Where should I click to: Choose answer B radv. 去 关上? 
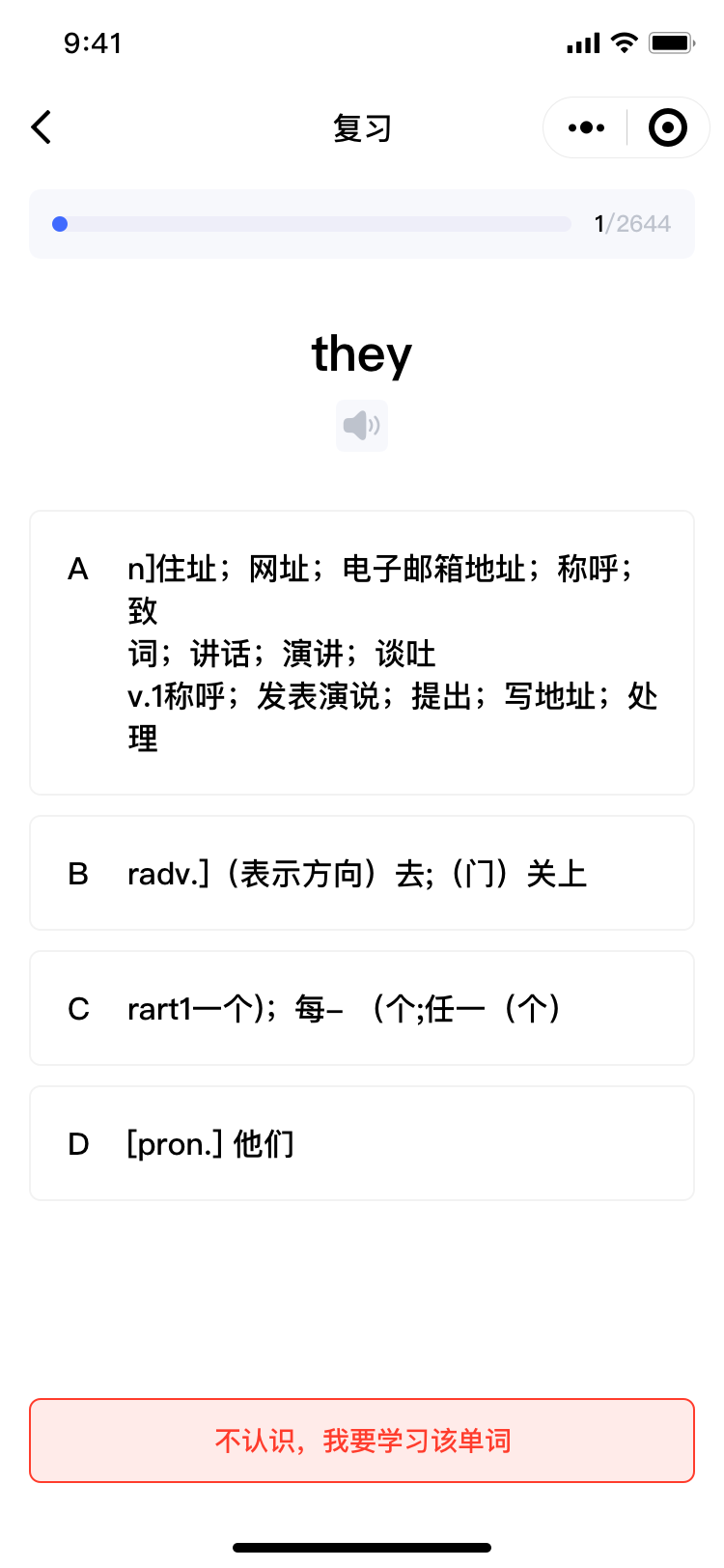pos(362,873)
